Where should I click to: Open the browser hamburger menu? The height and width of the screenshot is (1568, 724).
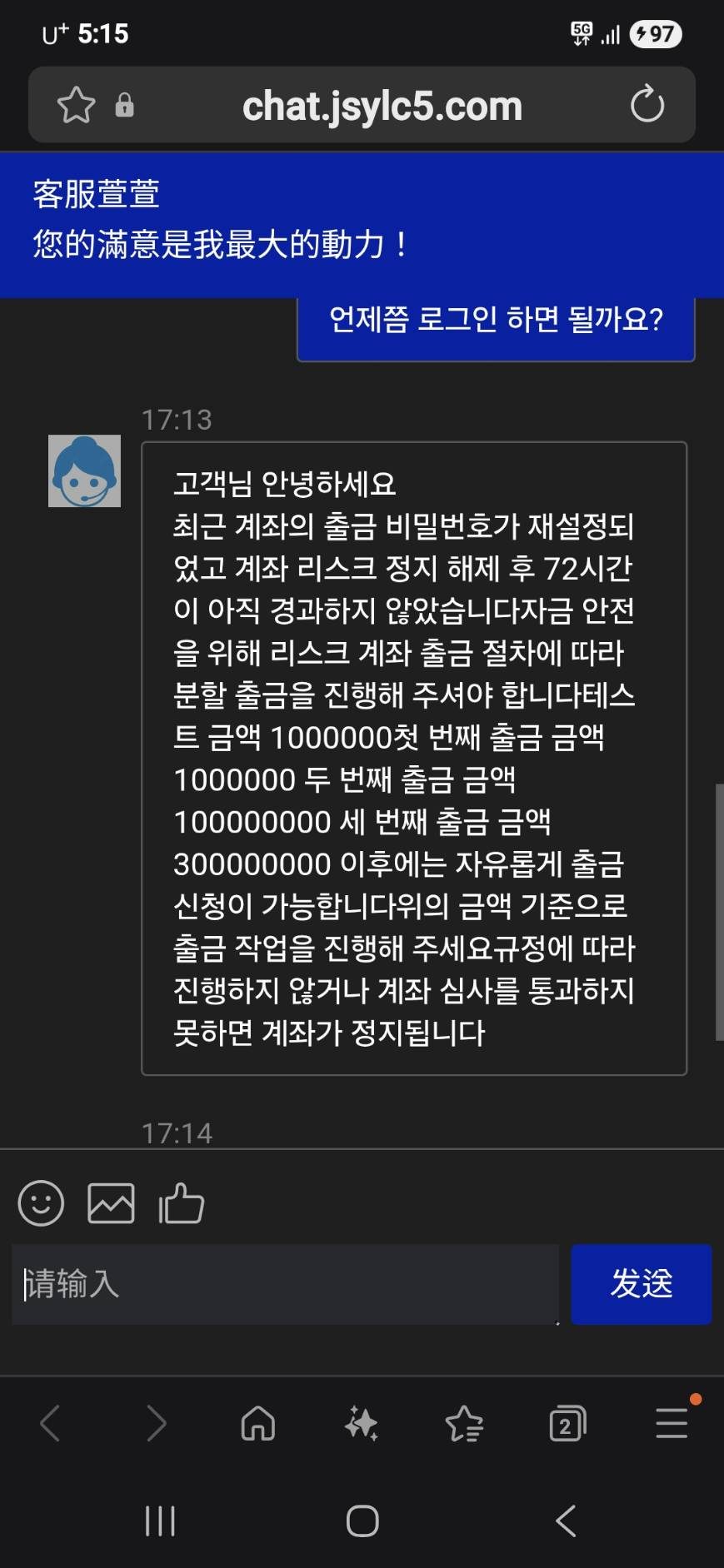tap(672, 1423)
